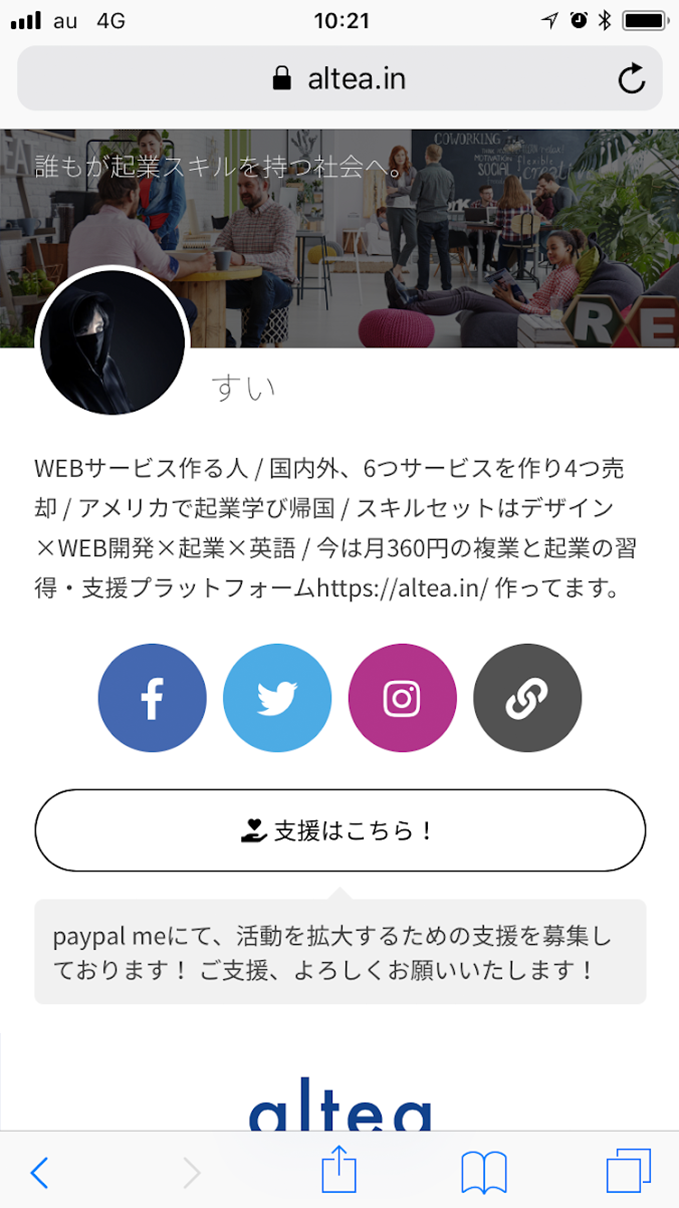Open the Instagram profile link
This screenshot has height=1208, width=679.
[x=402, y=698]
